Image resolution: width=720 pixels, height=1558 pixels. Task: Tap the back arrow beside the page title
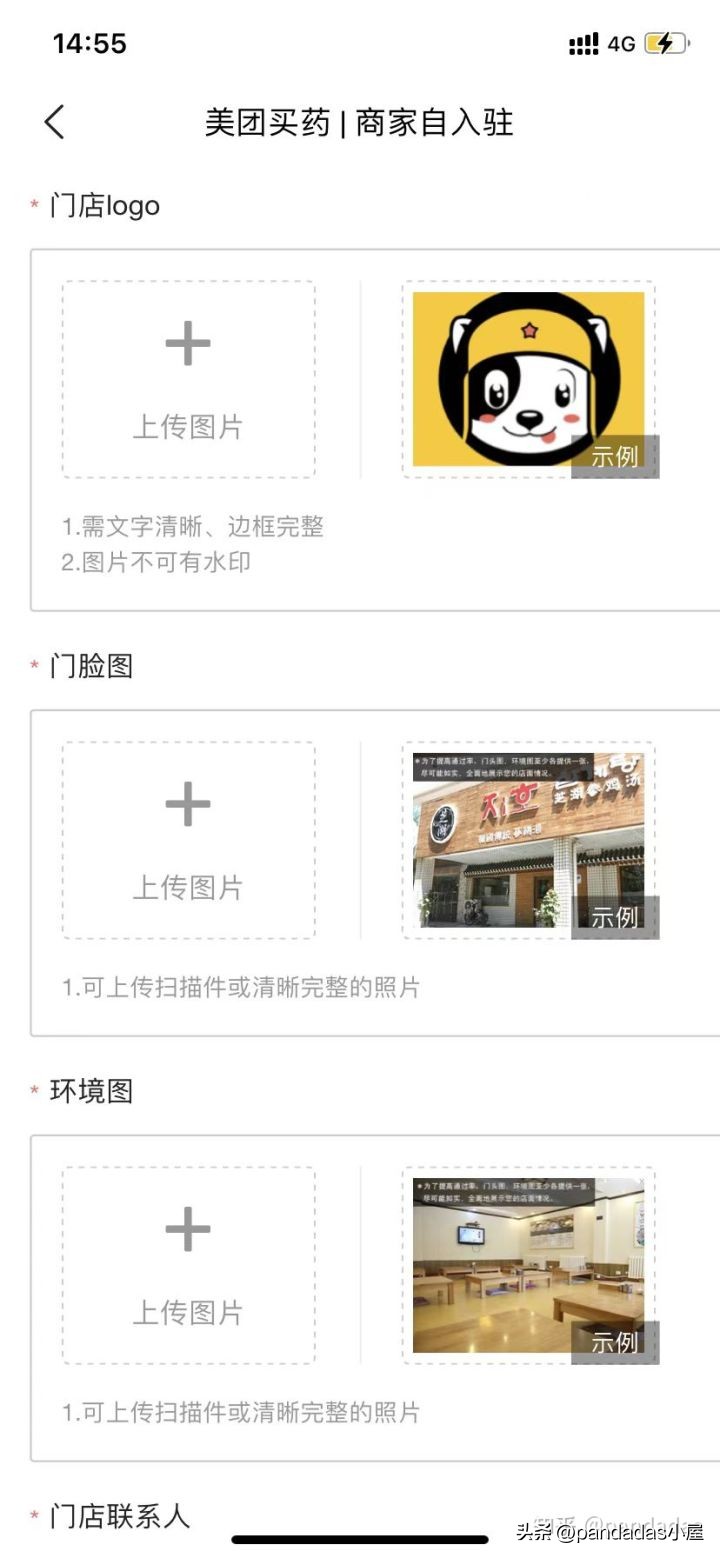tap(52, 121)
